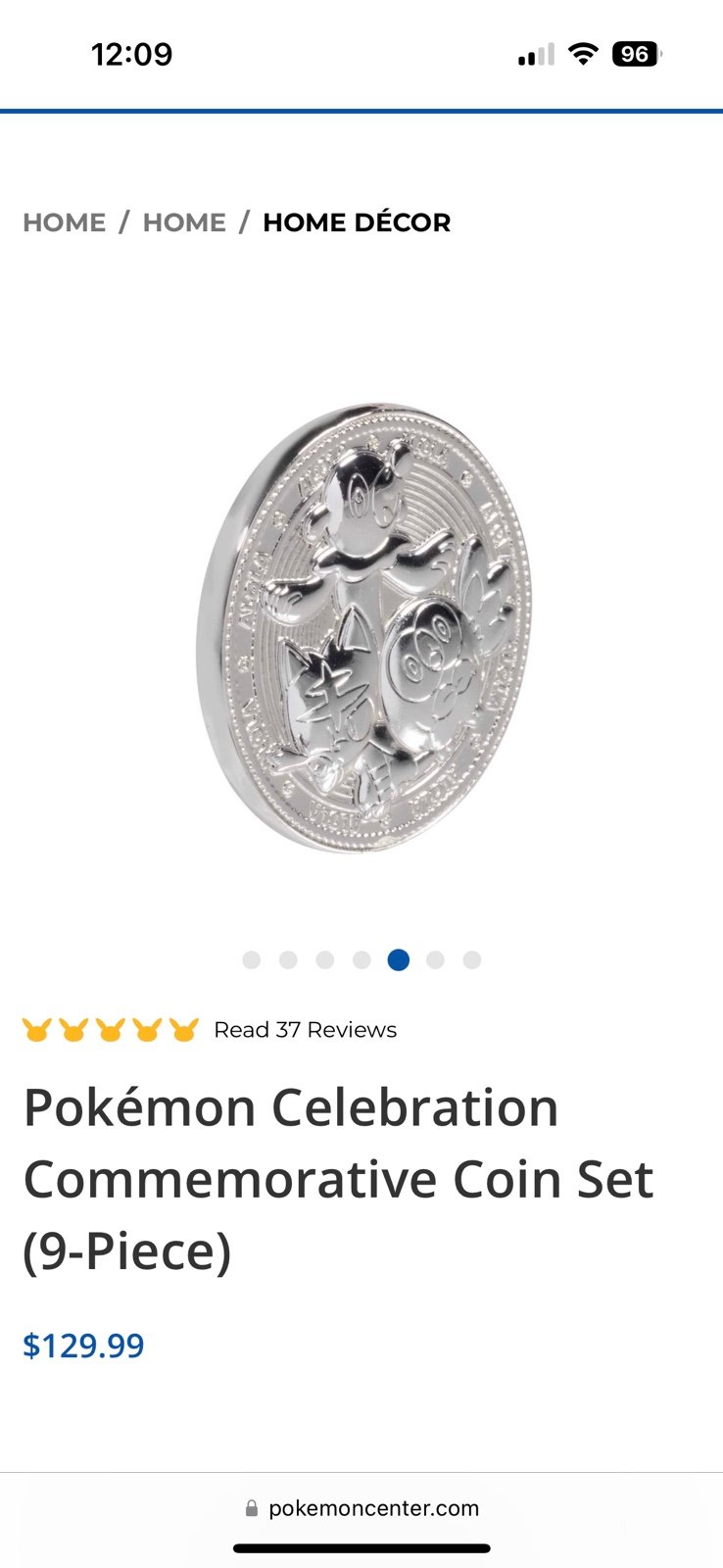Open the HOME DÉCOR breadcrumb link
Viewport: 723px width, 1568px height.
tap(357, 222)
